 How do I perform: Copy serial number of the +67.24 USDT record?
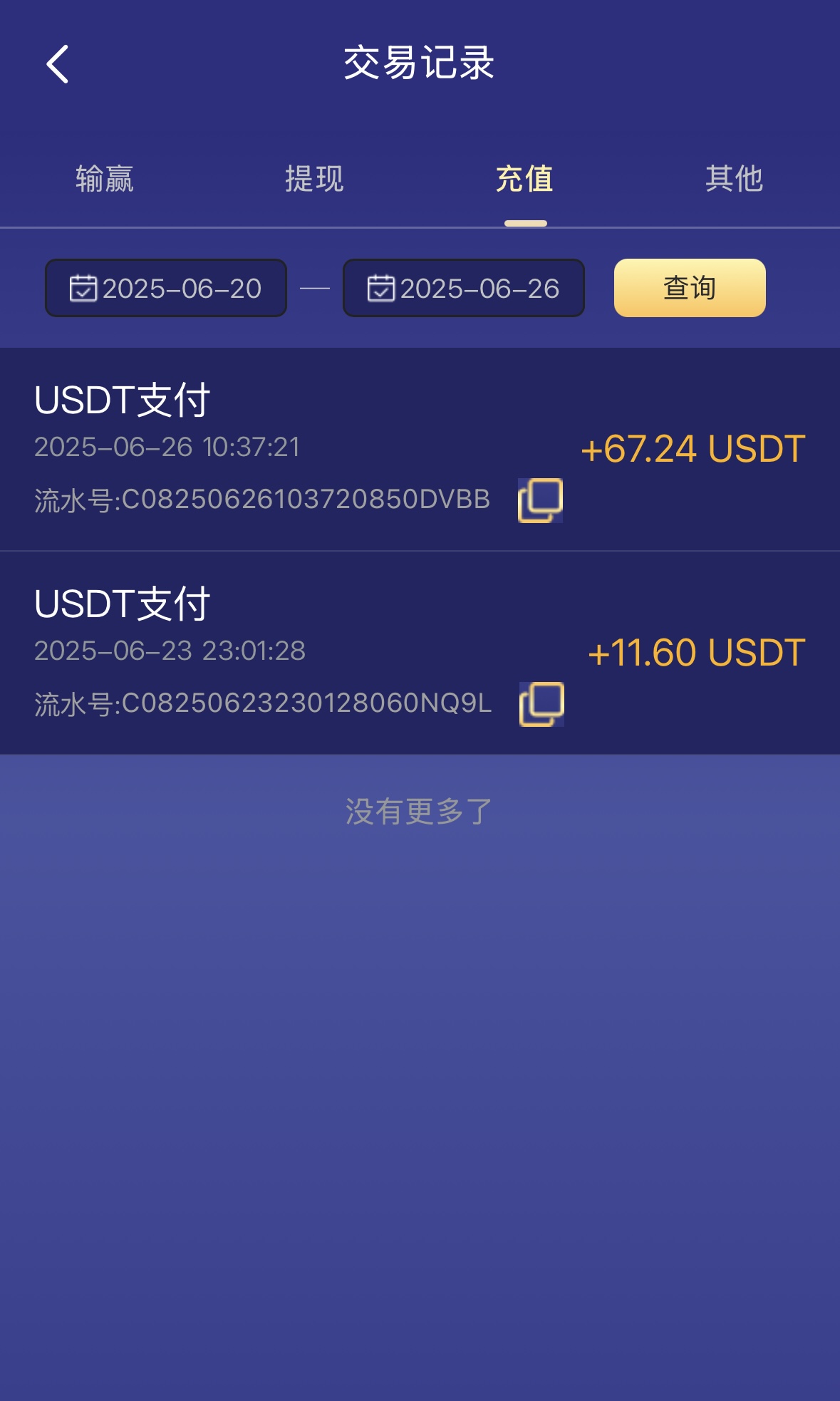[540, 500]
